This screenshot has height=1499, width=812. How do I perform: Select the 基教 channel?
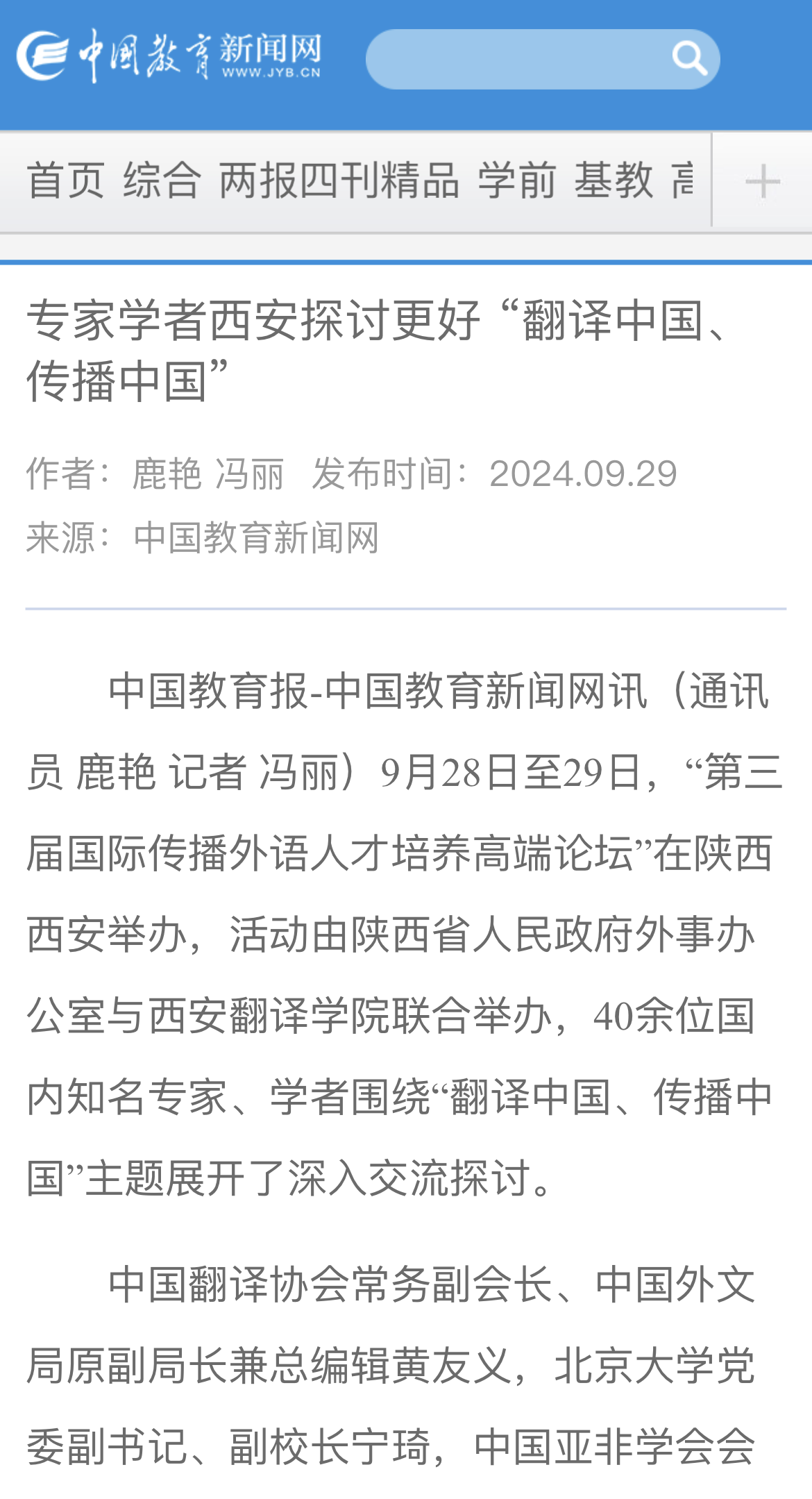[x=614, y=181]
